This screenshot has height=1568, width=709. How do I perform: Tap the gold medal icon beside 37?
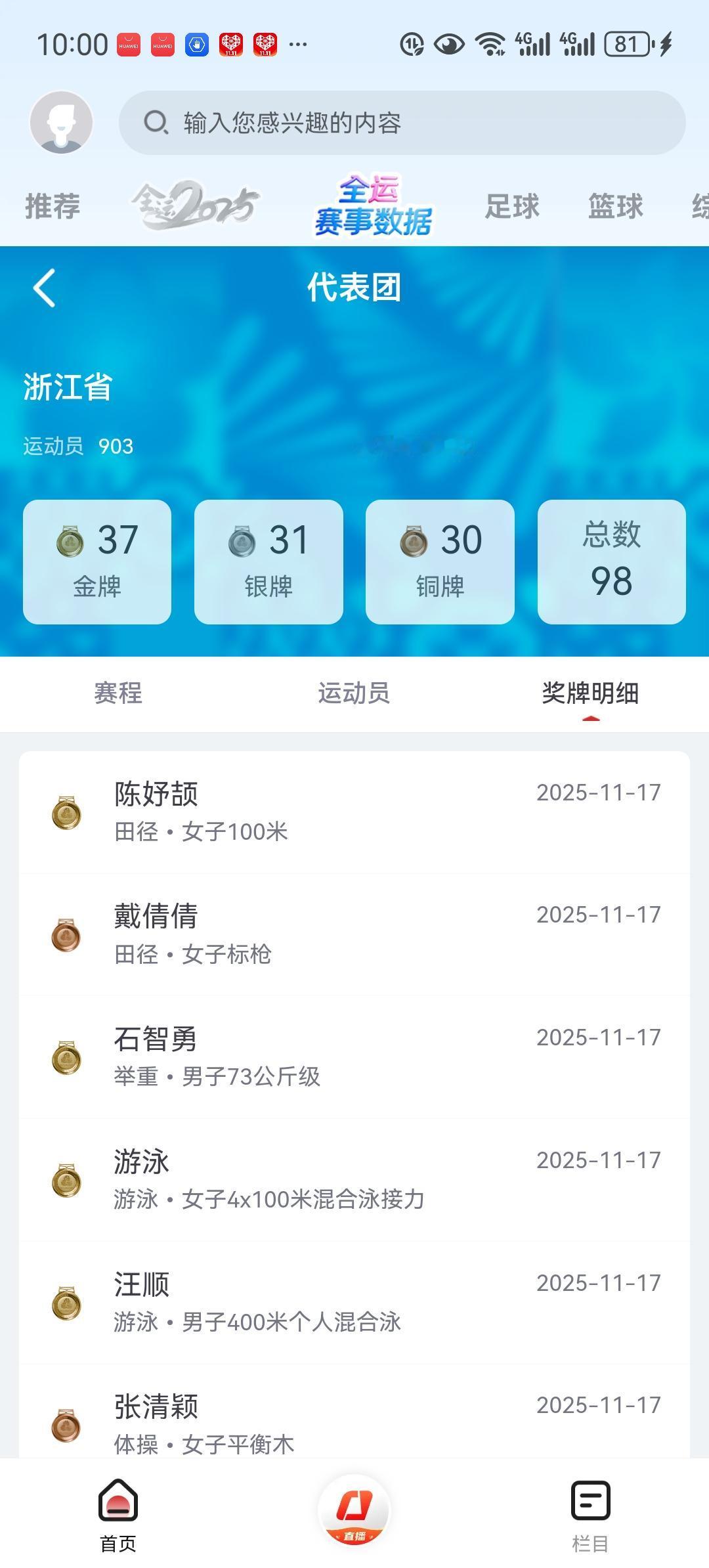(68, 540)
